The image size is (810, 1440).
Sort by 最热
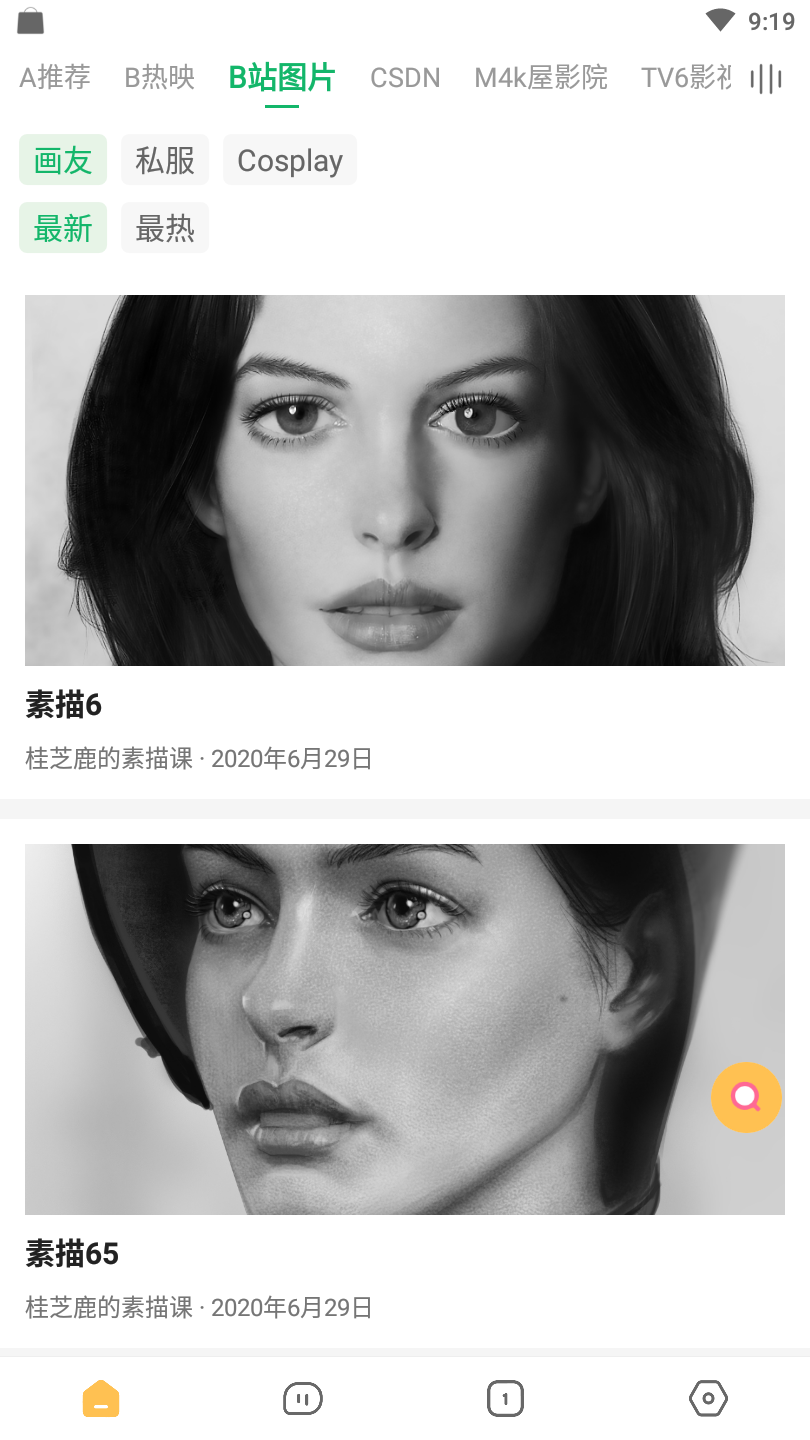(165, 228)
